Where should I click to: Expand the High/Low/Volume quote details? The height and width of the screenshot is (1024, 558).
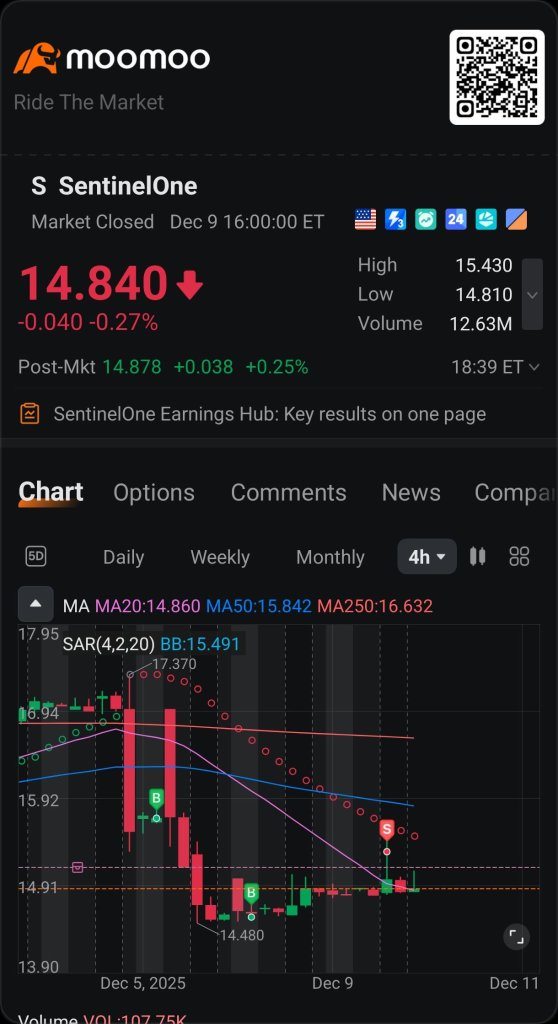click(533, 295)
